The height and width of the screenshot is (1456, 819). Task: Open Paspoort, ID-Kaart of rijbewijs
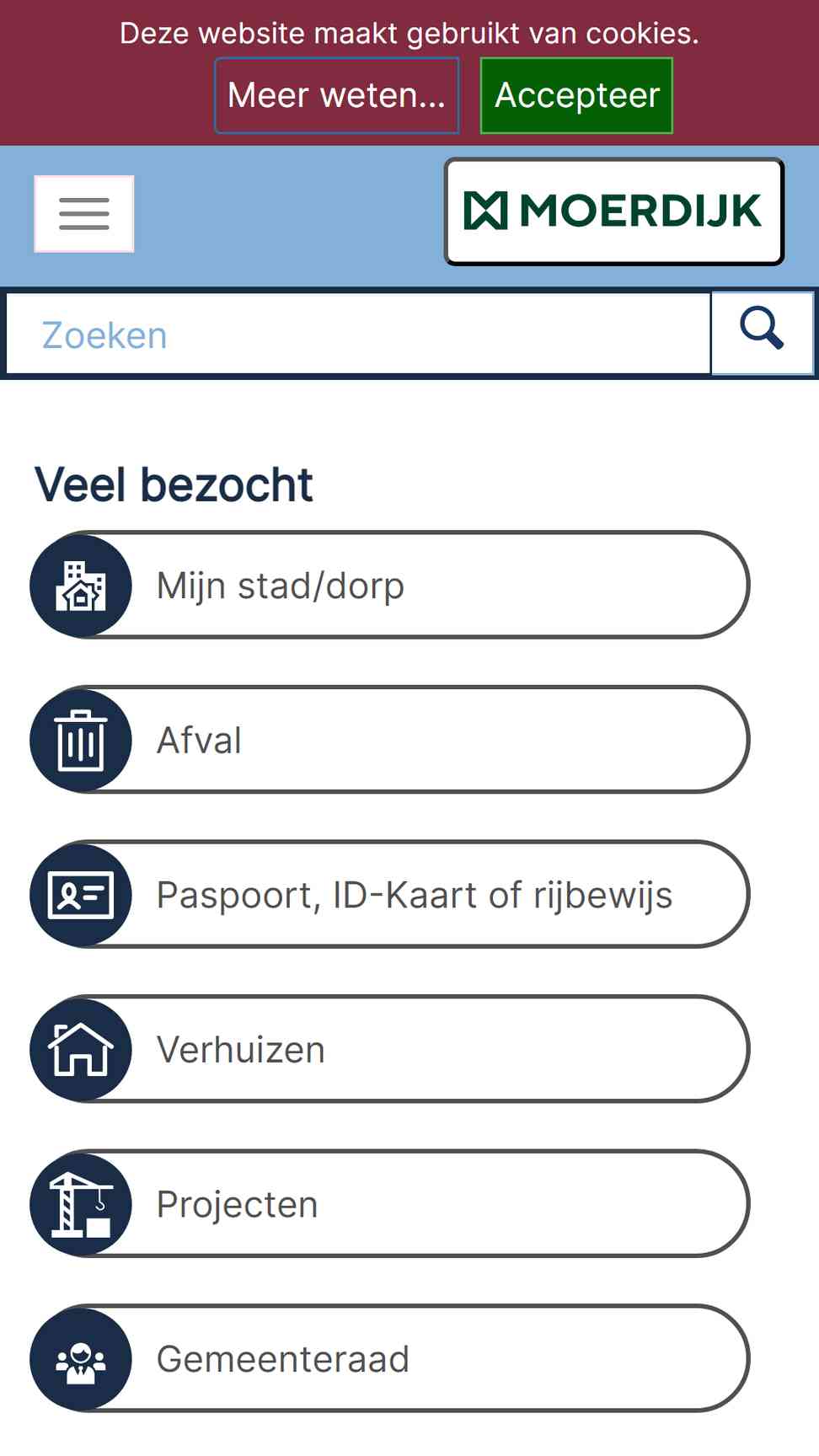point(390,894)
